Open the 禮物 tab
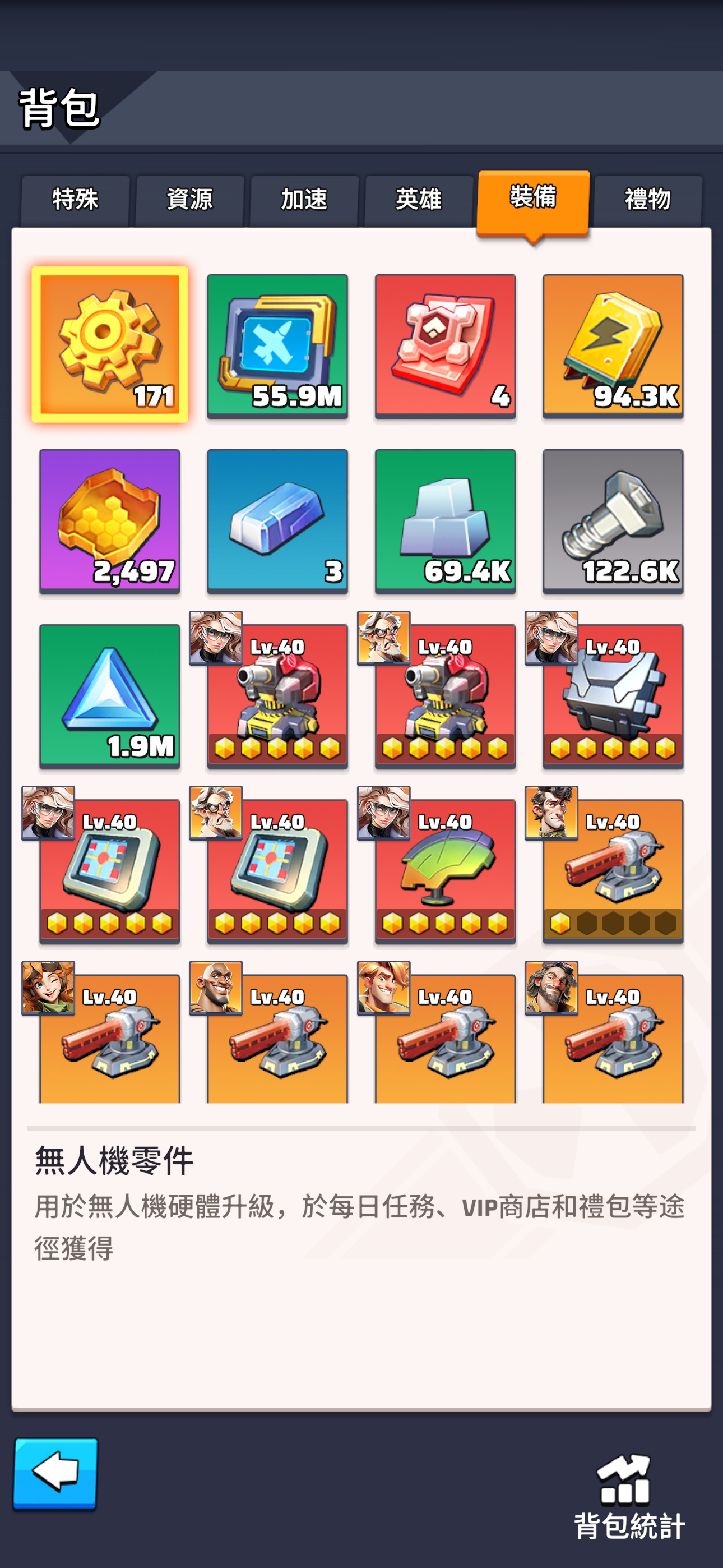This screenshot has width=723, height=1568. coord(647,200)
